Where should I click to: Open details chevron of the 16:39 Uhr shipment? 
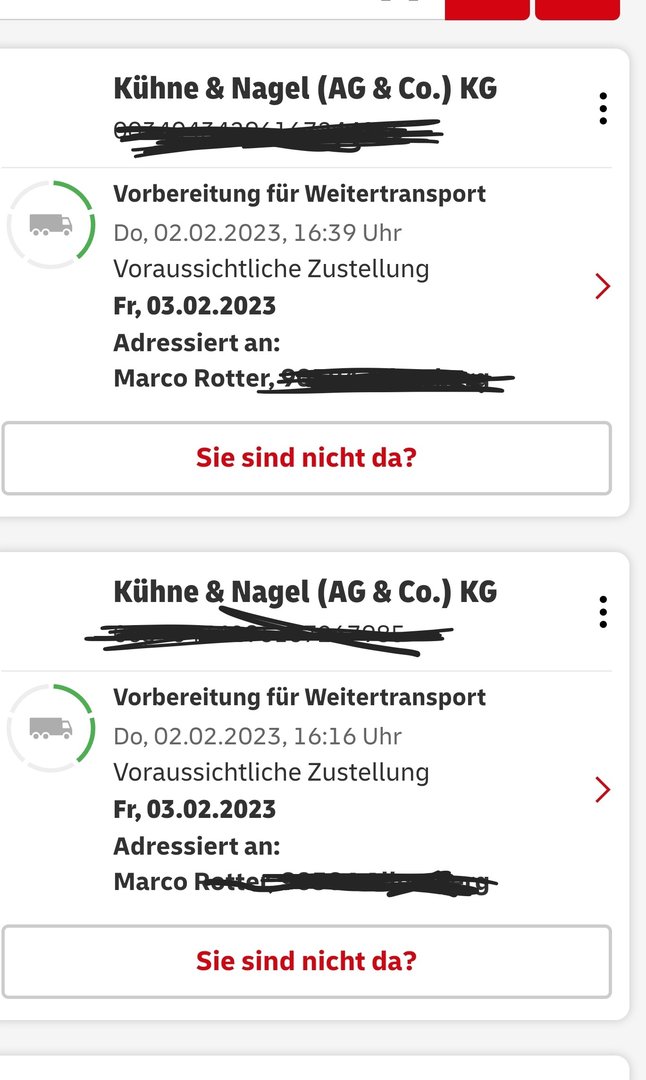point(602,287)
